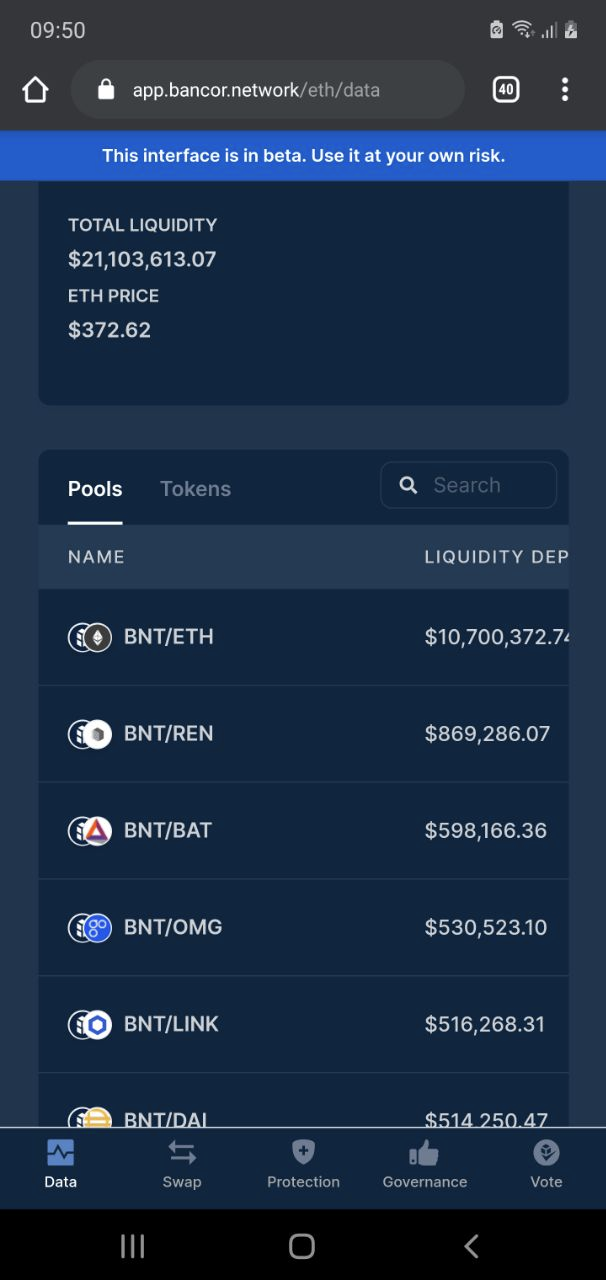The width and height of the screenshot is (606, 1280).
Task: Open the Vote section
Action: coord(546,1165)
